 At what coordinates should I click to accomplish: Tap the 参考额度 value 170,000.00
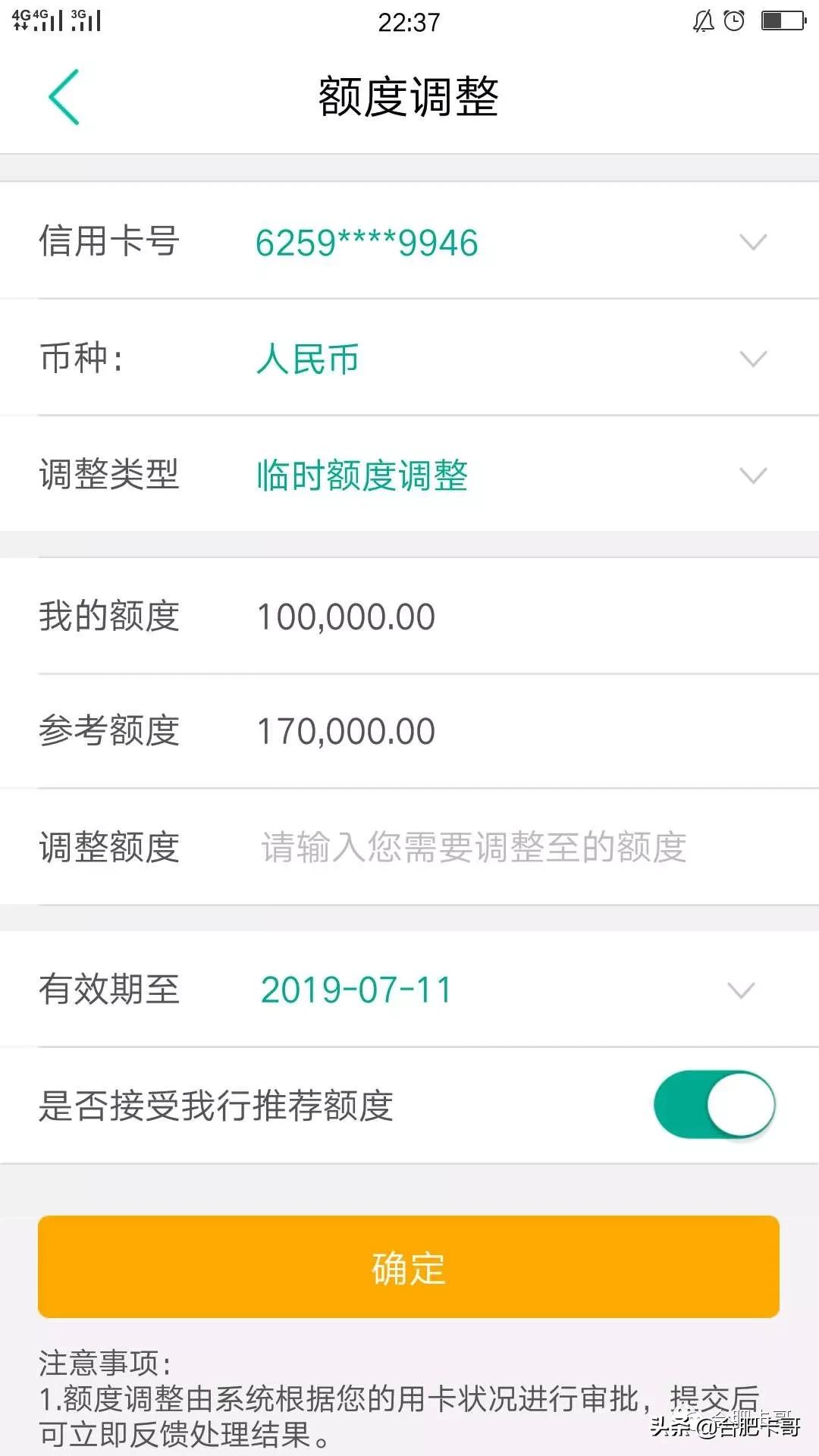click(345, 730)
